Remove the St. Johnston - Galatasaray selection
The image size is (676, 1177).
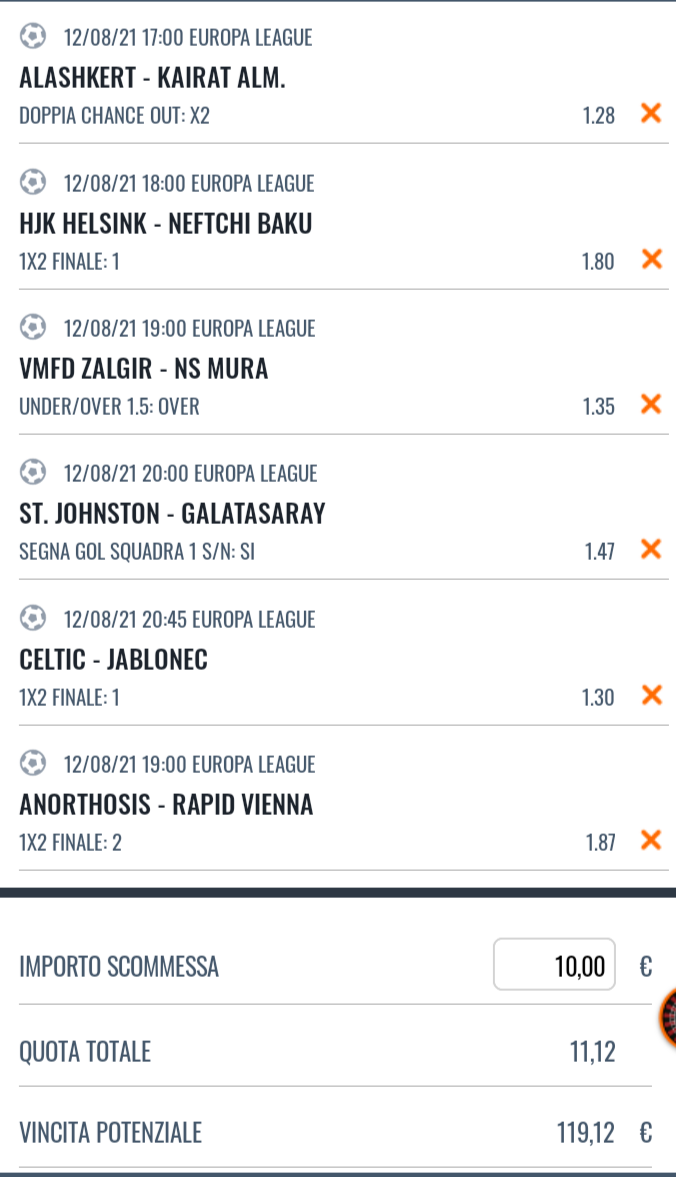(650, 549)
